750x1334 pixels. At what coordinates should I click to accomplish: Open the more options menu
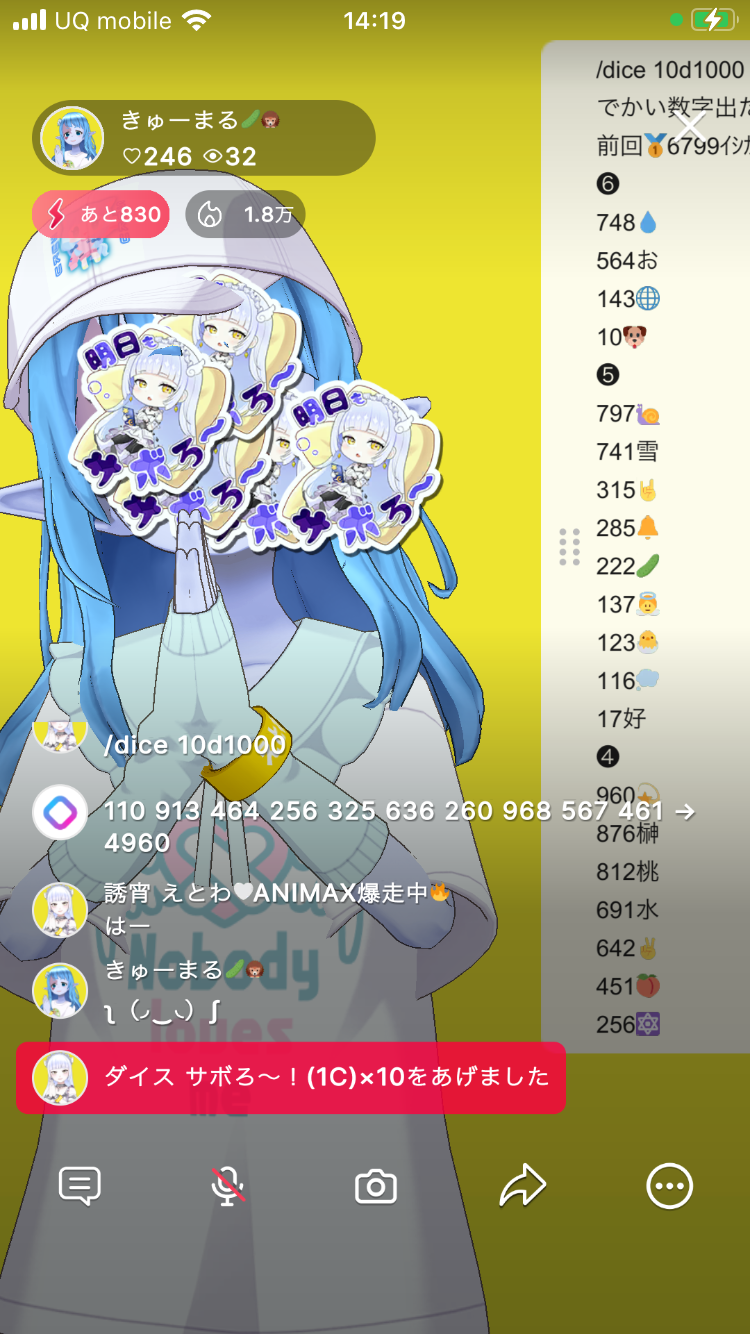[x=669, y=1186]
